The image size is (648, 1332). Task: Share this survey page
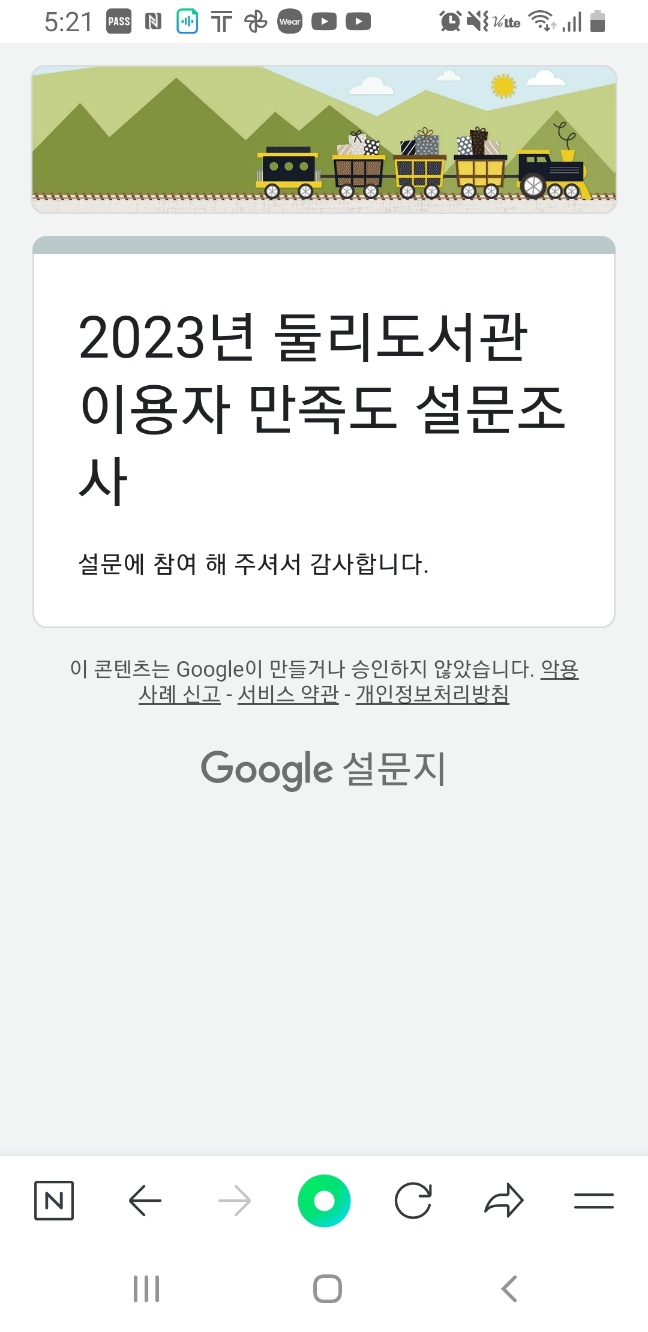[x=504, y=1201]
